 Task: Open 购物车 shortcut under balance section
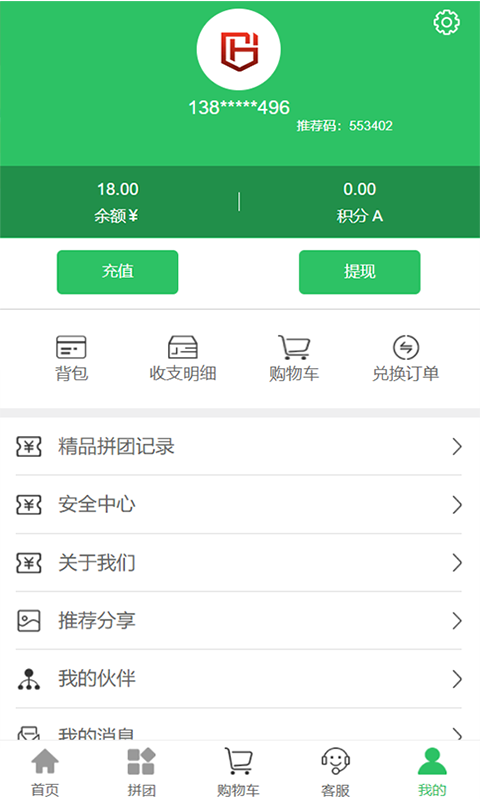[x=294, y=359]
